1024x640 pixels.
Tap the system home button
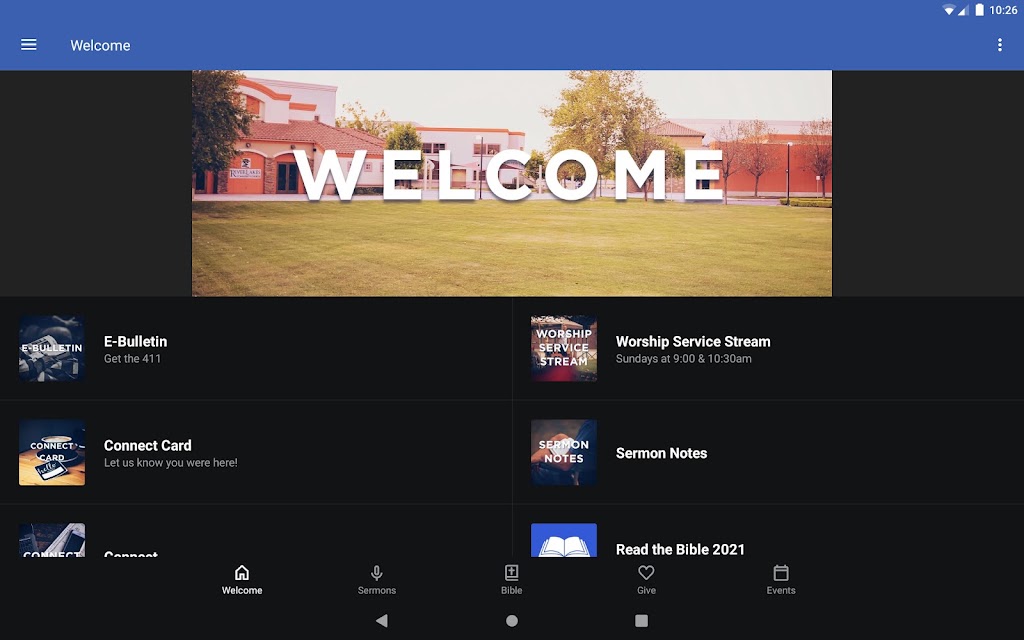tap(512, 620)
